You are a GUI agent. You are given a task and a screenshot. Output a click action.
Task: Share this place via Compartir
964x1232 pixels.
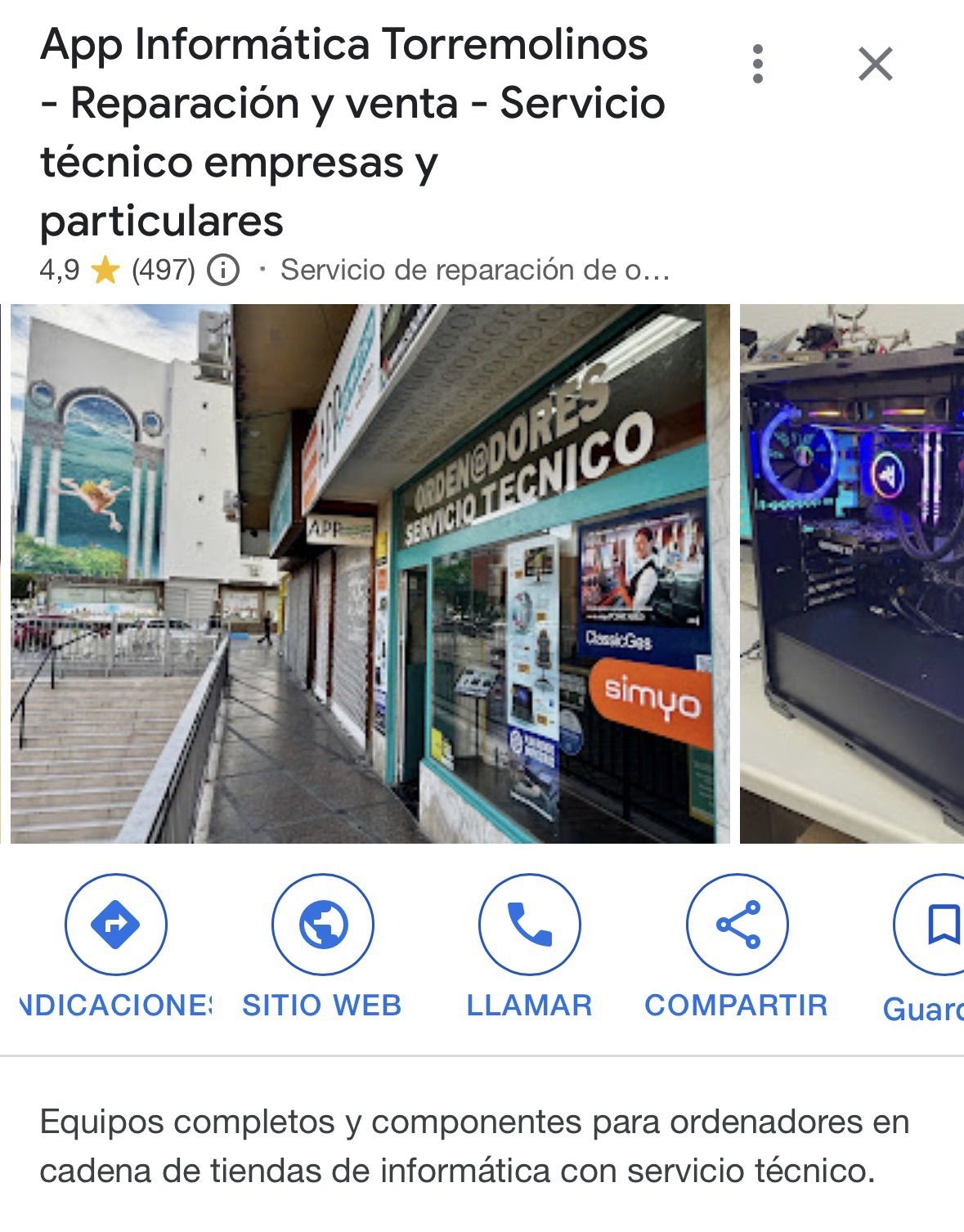click(x=737, y=924)
